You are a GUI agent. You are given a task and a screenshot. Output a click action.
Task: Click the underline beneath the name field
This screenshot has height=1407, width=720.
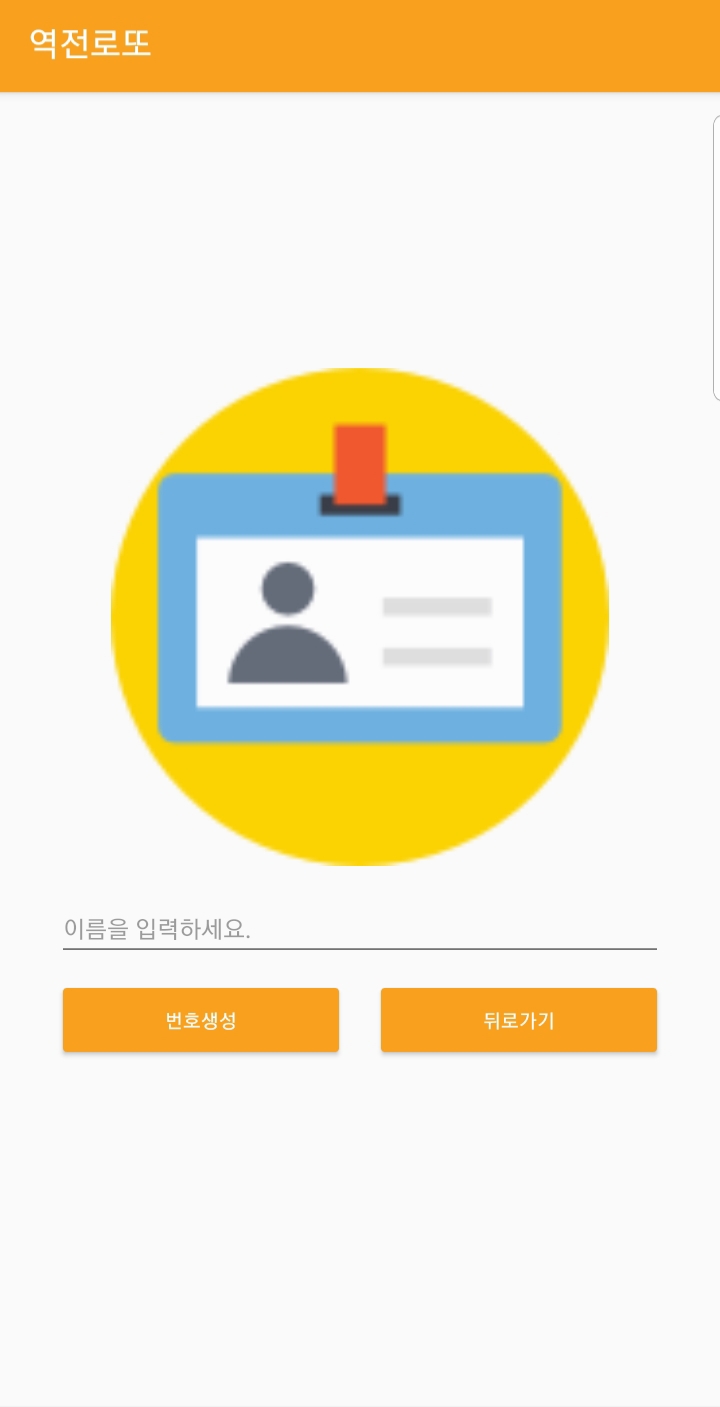point(360,948)
